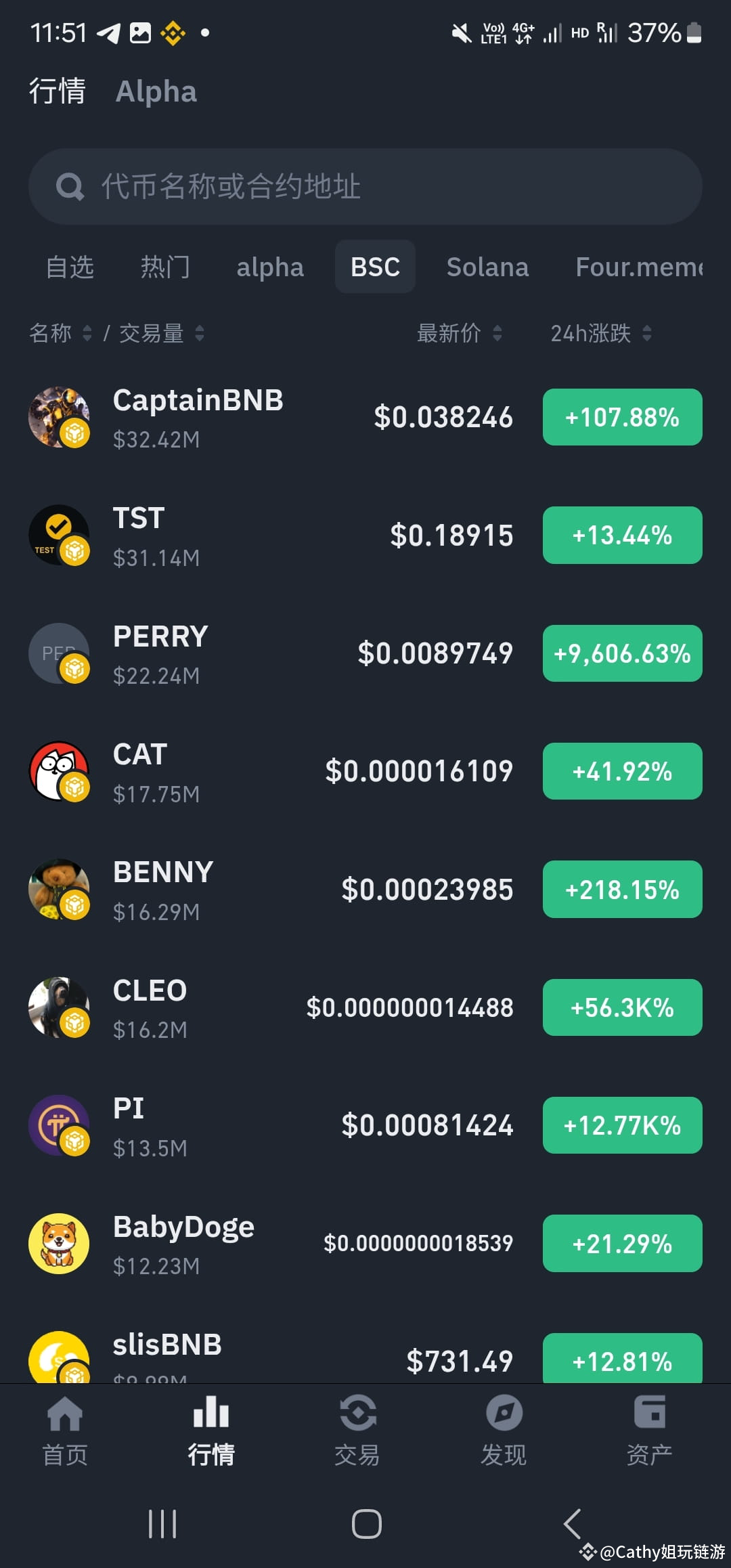Switch to the Solana tab
This screenshot has width=731, height=1568.
tap(487, 267)
